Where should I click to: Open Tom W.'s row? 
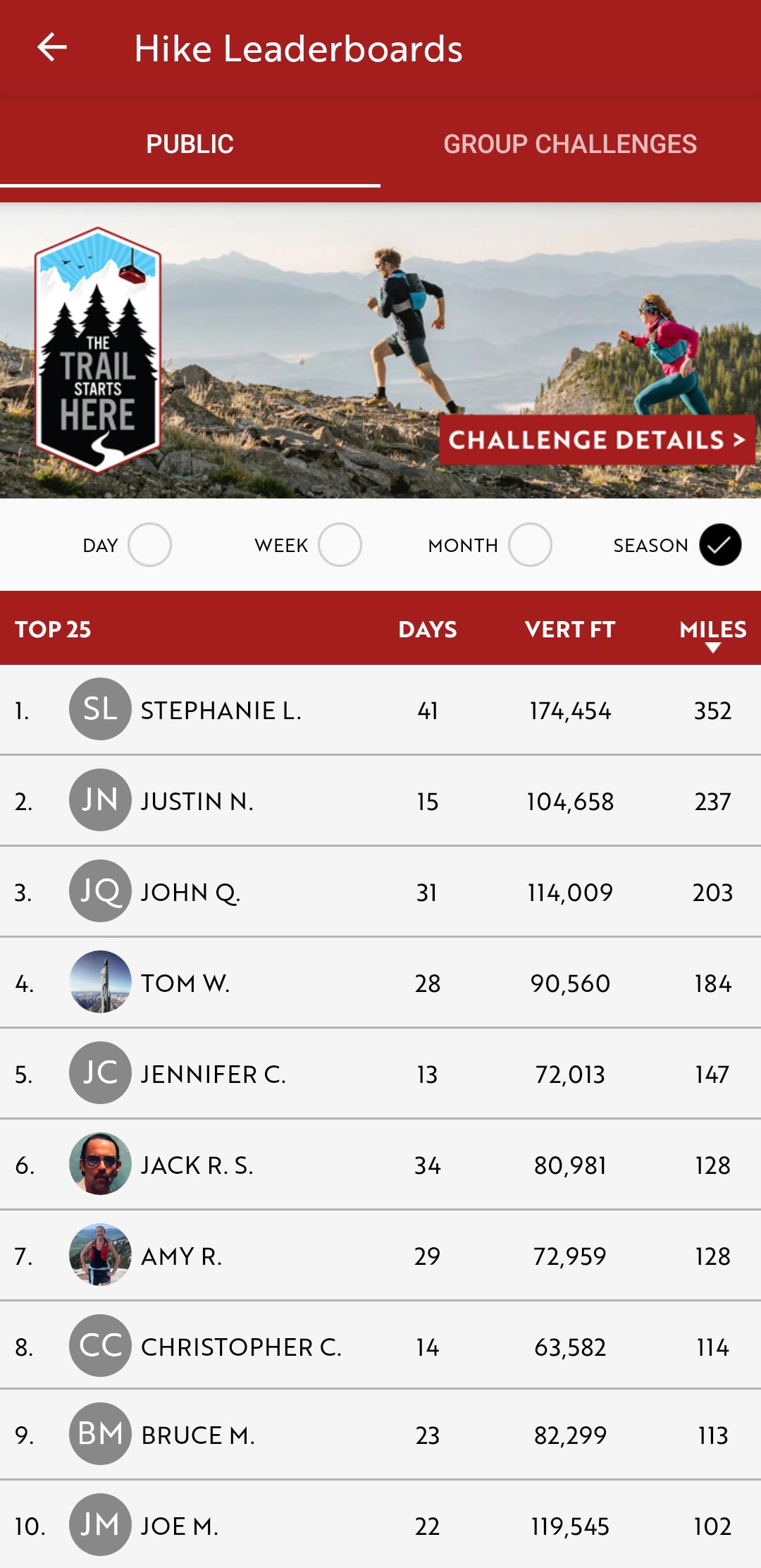coord(380,983)
